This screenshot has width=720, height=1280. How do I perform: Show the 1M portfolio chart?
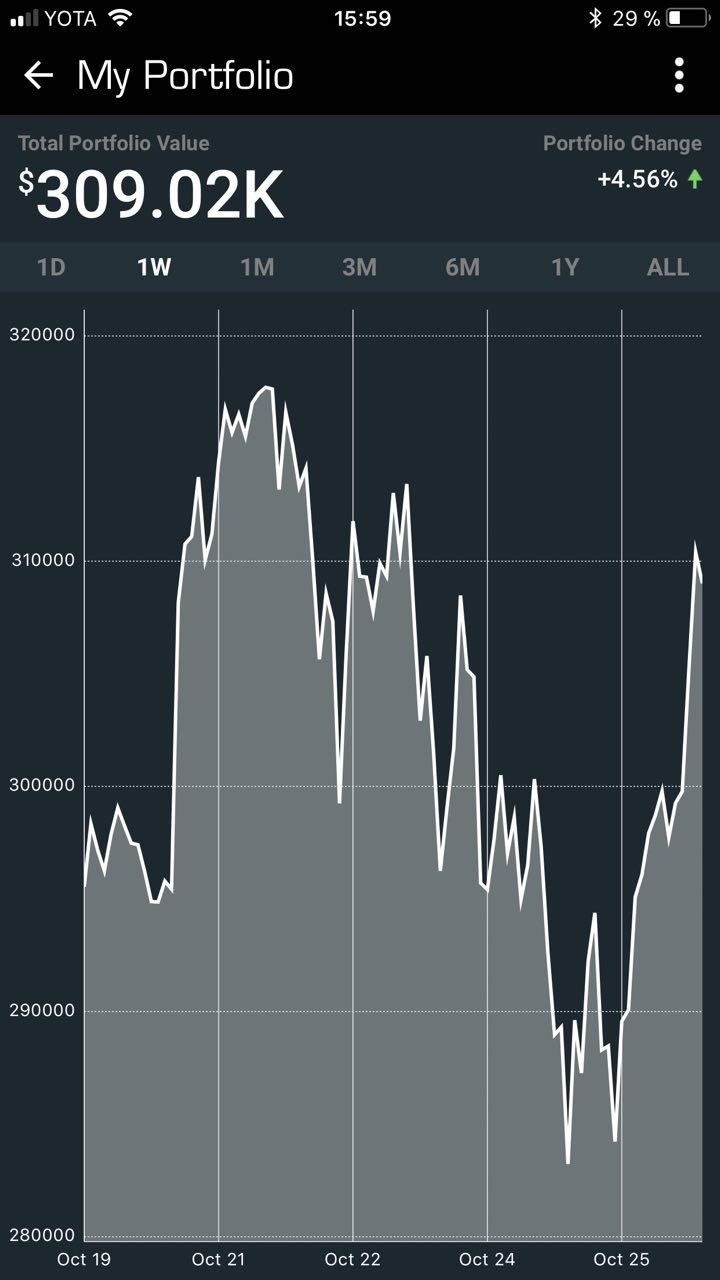pos(257,267)
